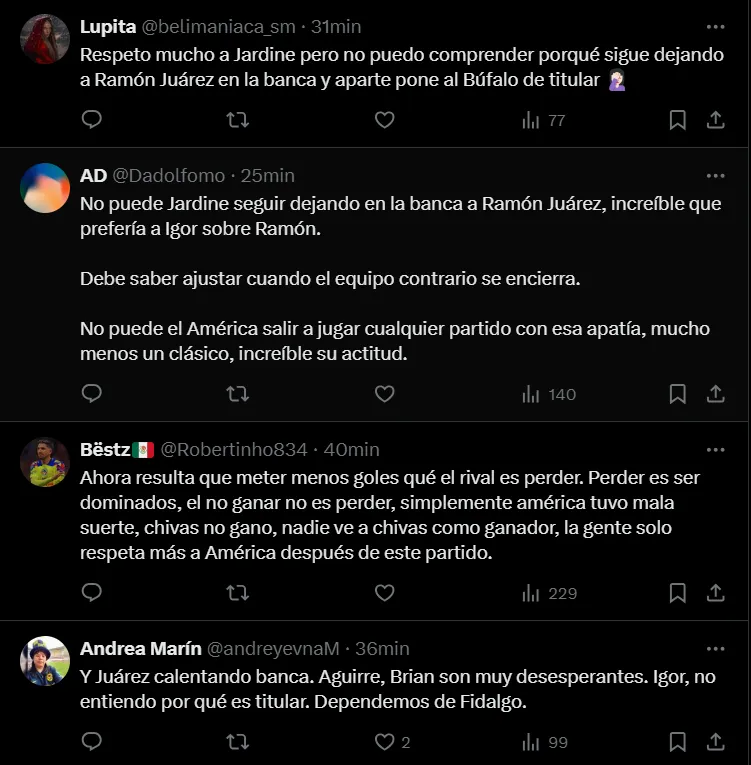Reply to Lupita's tweet
751x765 pixels.
point(92,120)
